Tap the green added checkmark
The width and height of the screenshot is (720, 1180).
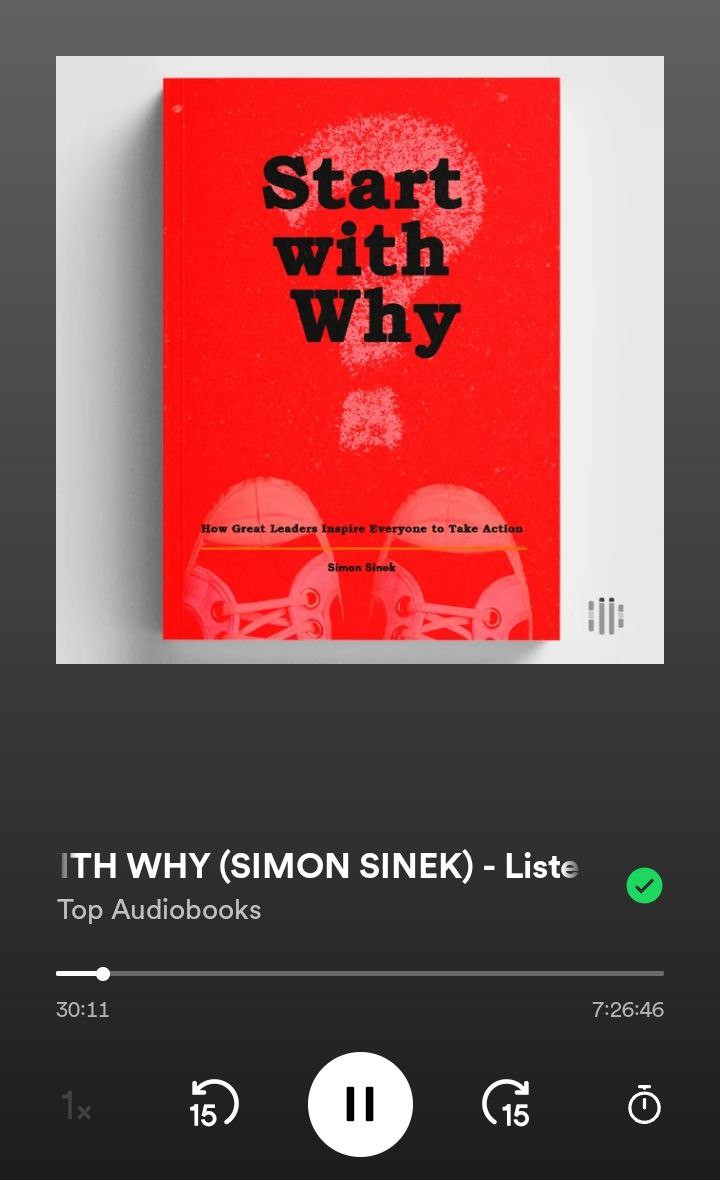644,886
